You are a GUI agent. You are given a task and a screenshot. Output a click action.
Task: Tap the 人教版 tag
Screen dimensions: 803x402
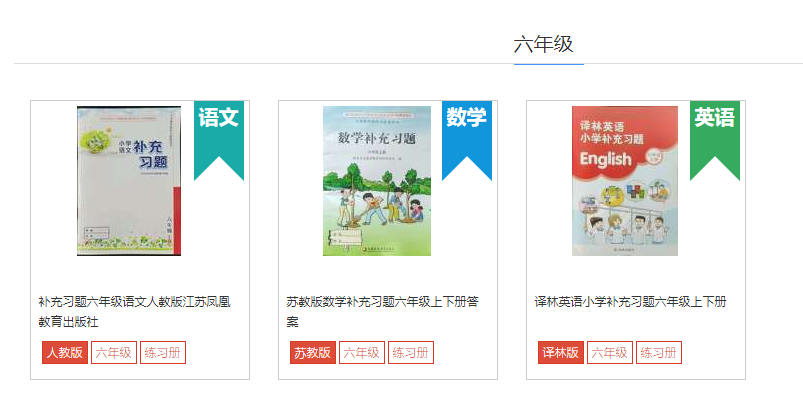(x=65, y=353)
